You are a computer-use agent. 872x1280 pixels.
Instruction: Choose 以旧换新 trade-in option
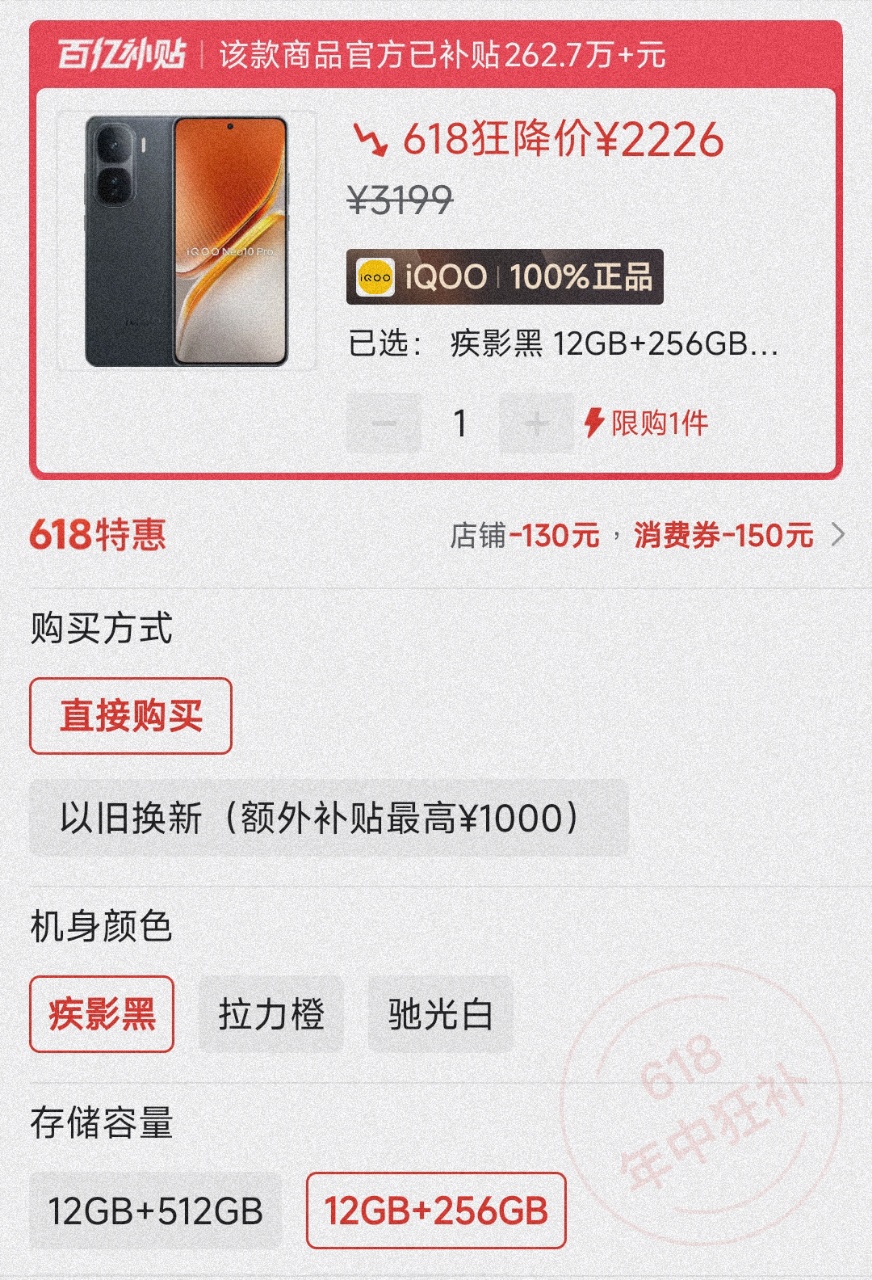(x=329, y=818)
